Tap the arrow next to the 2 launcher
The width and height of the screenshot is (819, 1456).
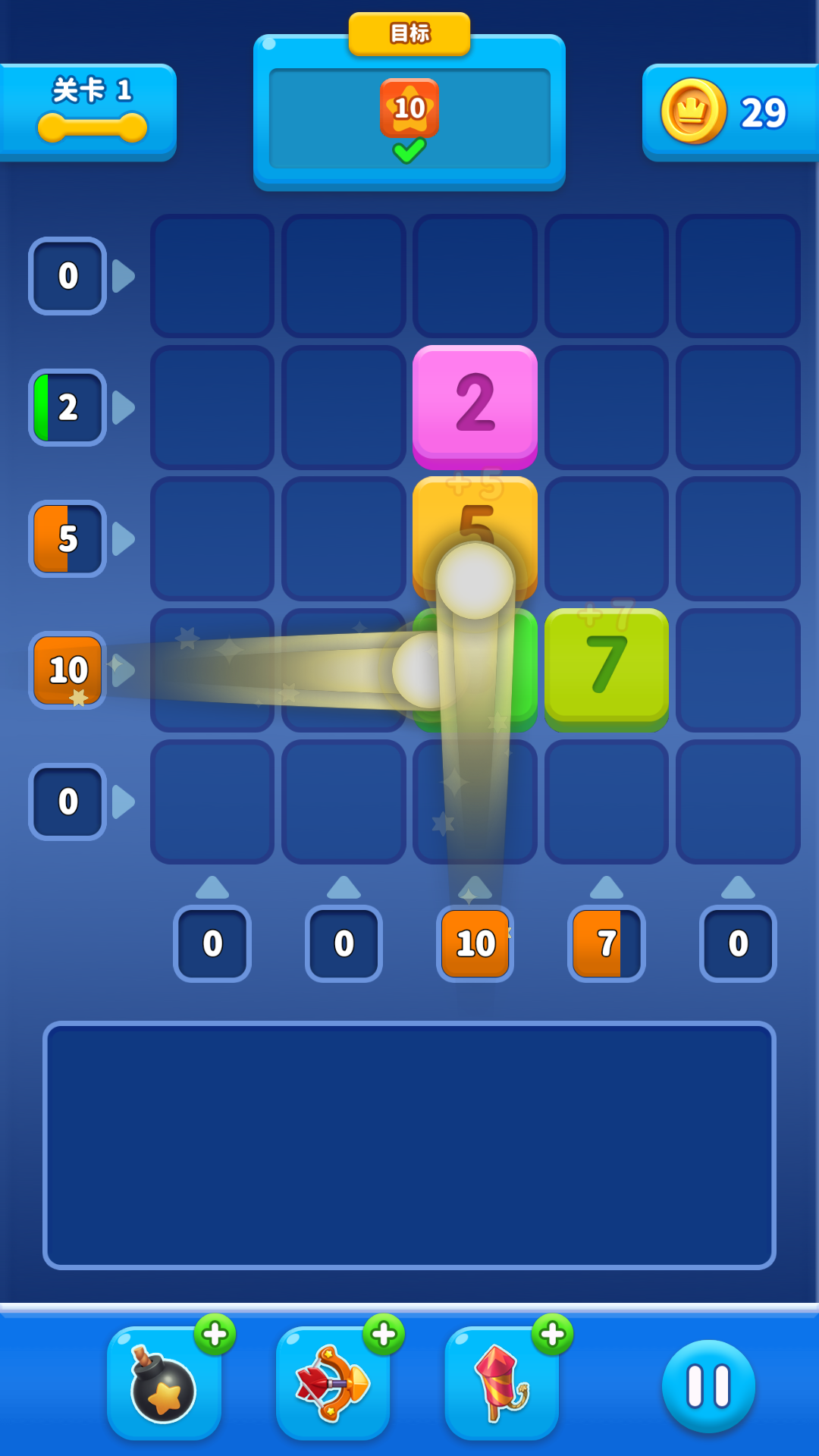[122, 407]
